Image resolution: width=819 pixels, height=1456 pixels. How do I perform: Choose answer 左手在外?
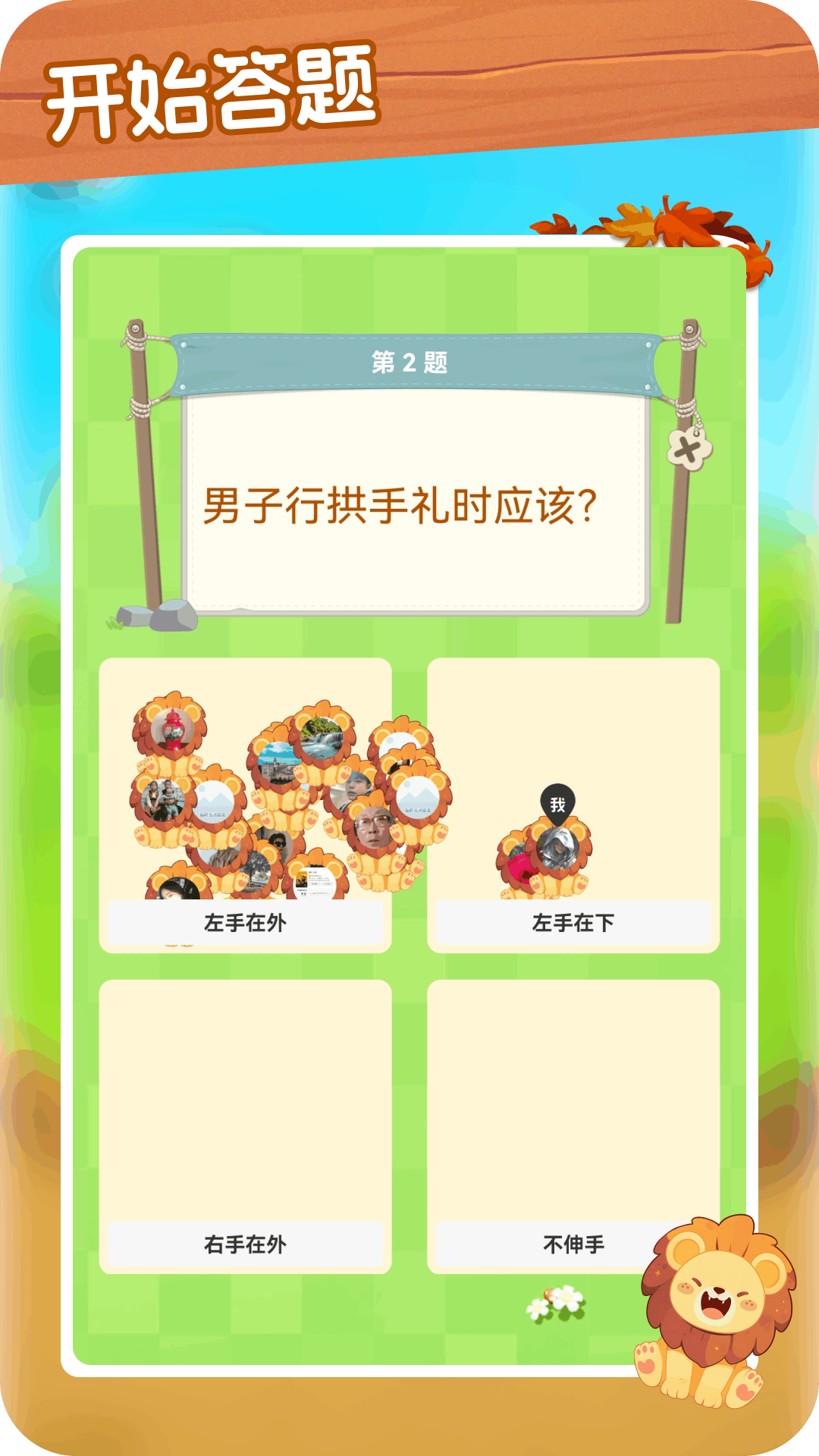coord(246,921)
